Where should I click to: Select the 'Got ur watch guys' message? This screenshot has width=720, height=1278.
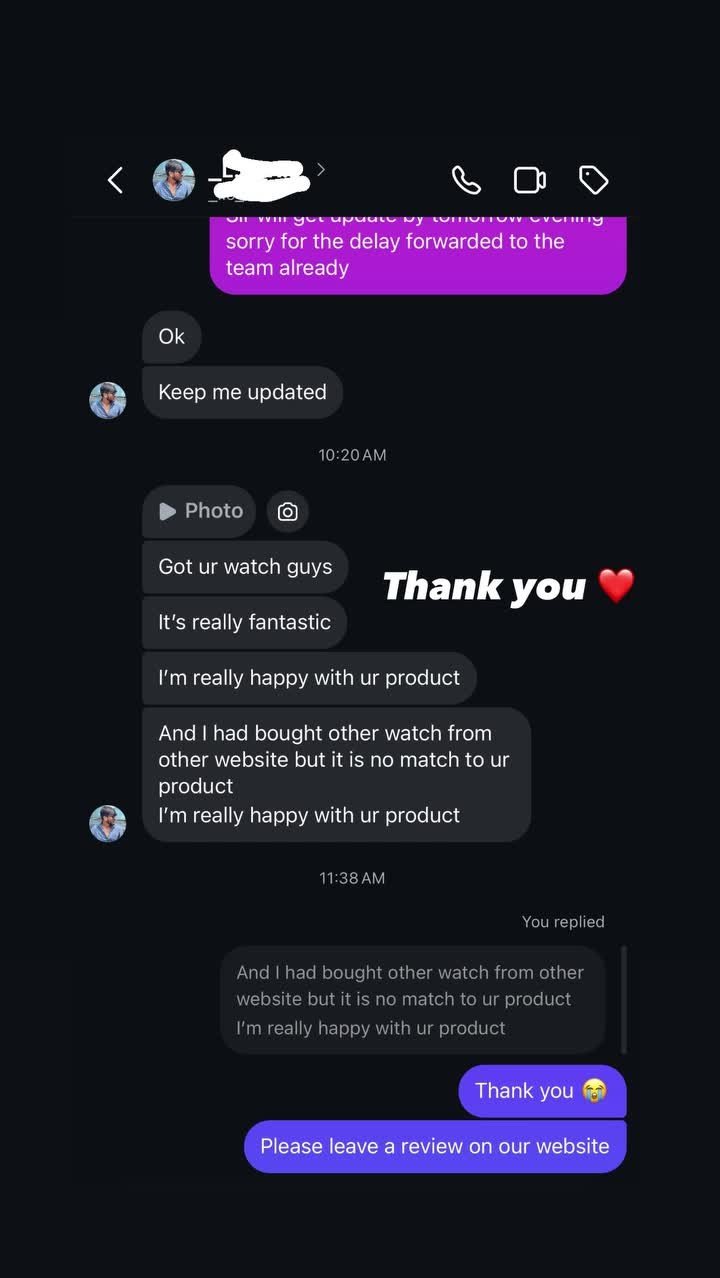tap(244, 566)
